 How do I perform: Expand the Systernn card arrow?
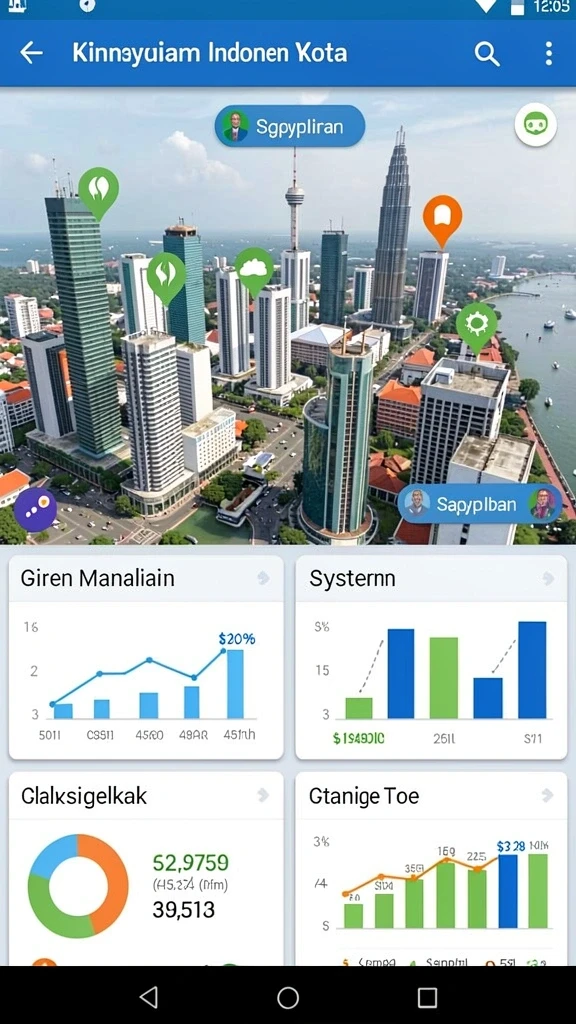[x=548, y=579]
